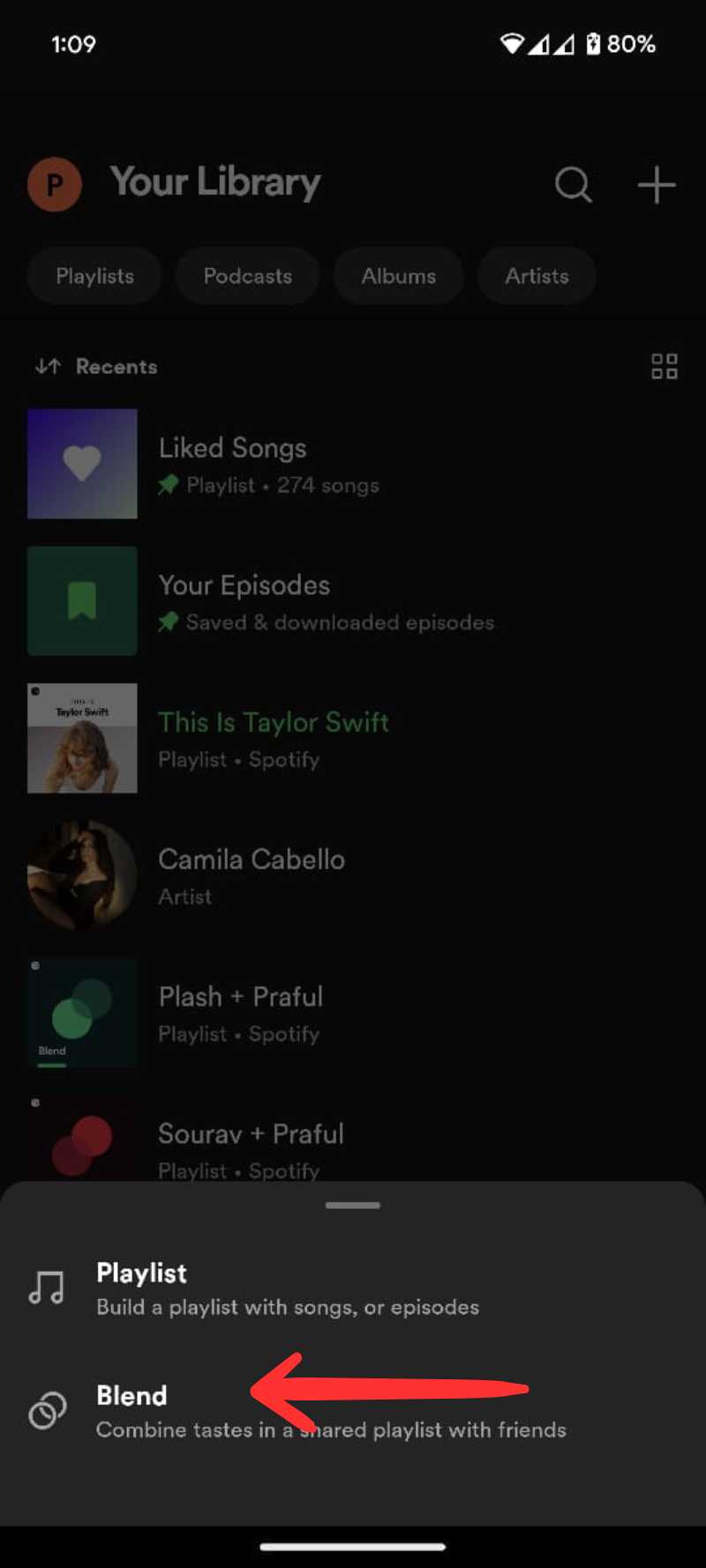Open This Is Taylor Swift playlist
Screen dimensions: 706x1568
[353, 738]
